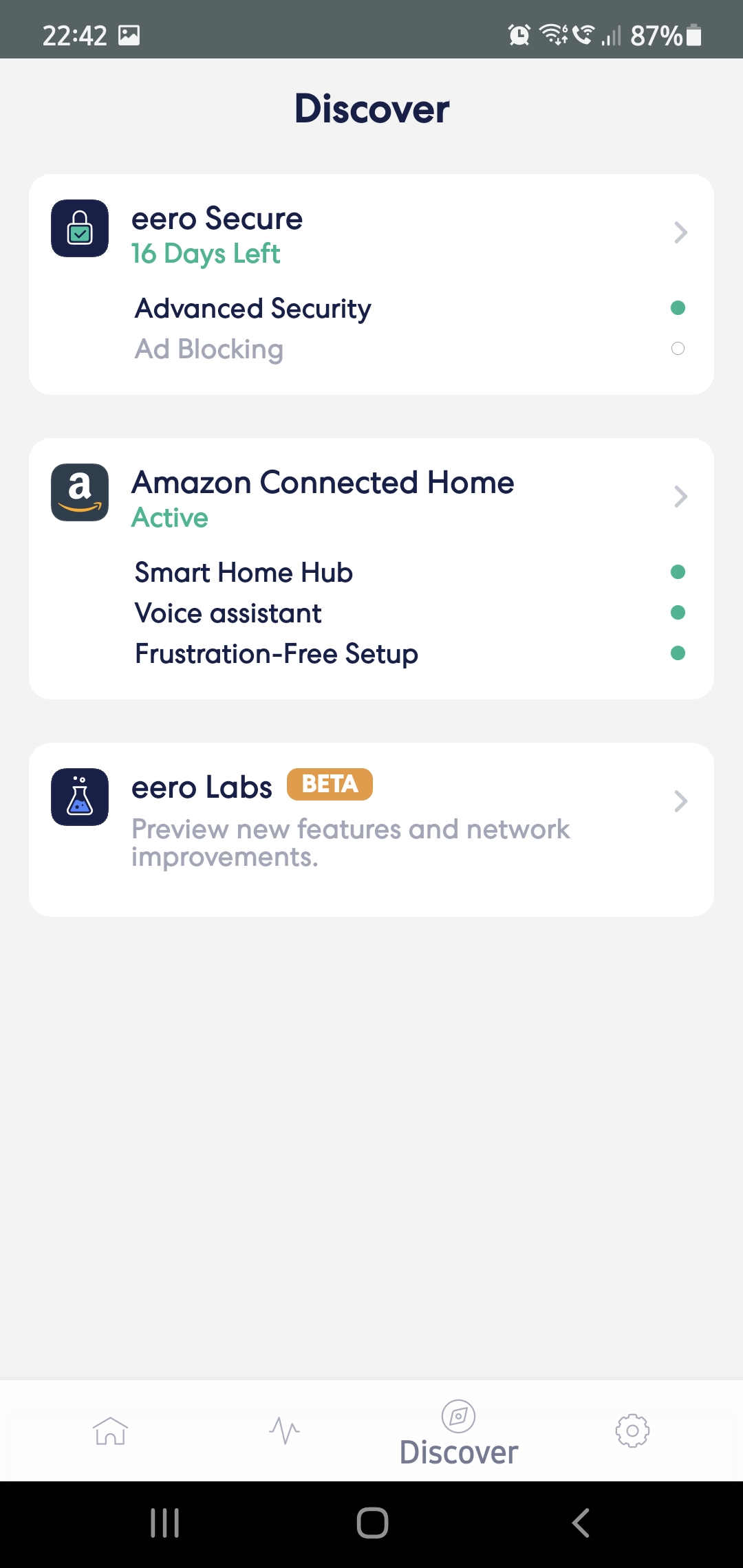Show recent apps

point(165,1523)
